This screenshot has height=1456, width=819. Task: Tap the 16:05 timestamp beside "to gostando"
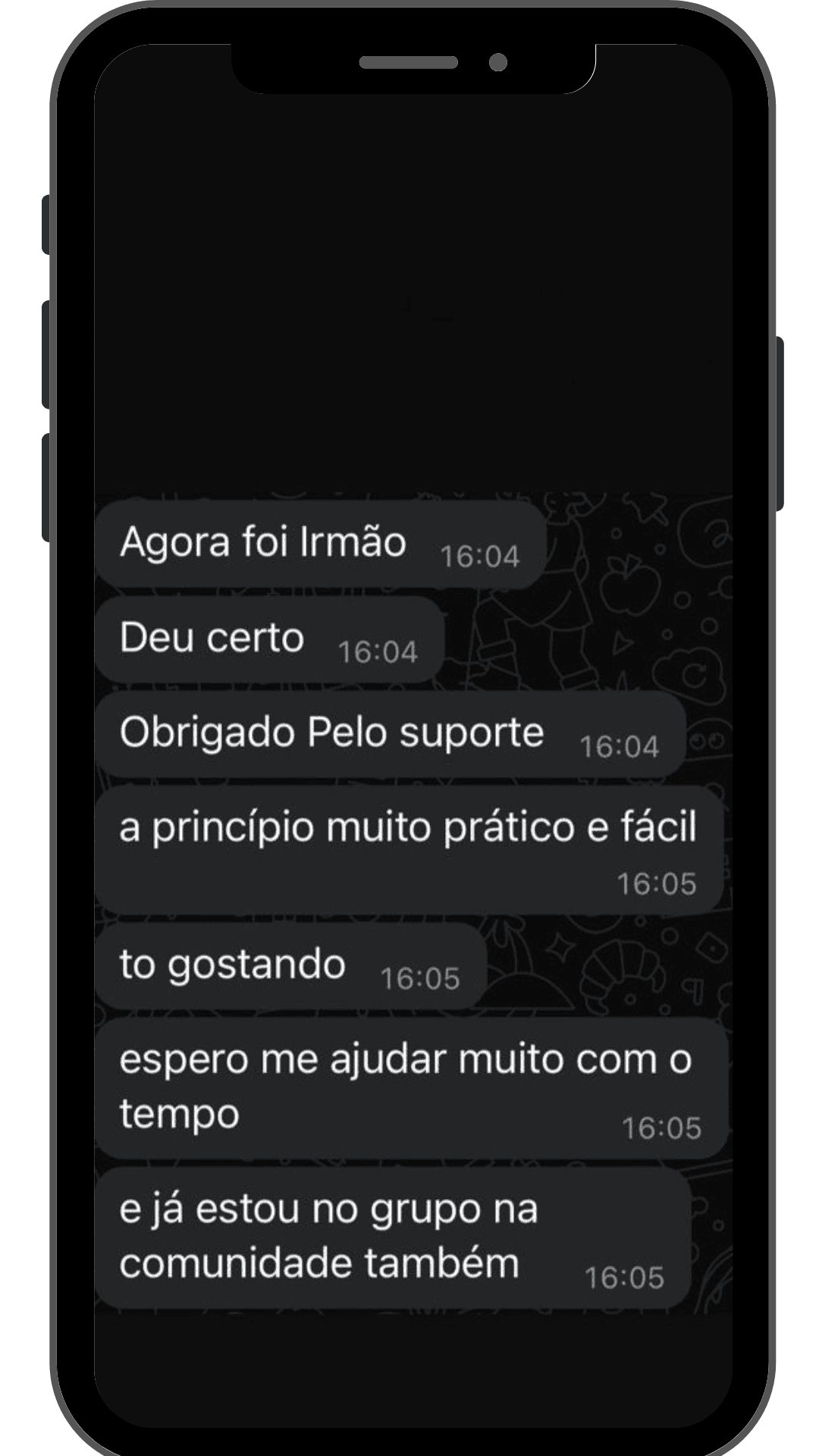[422, 977]
